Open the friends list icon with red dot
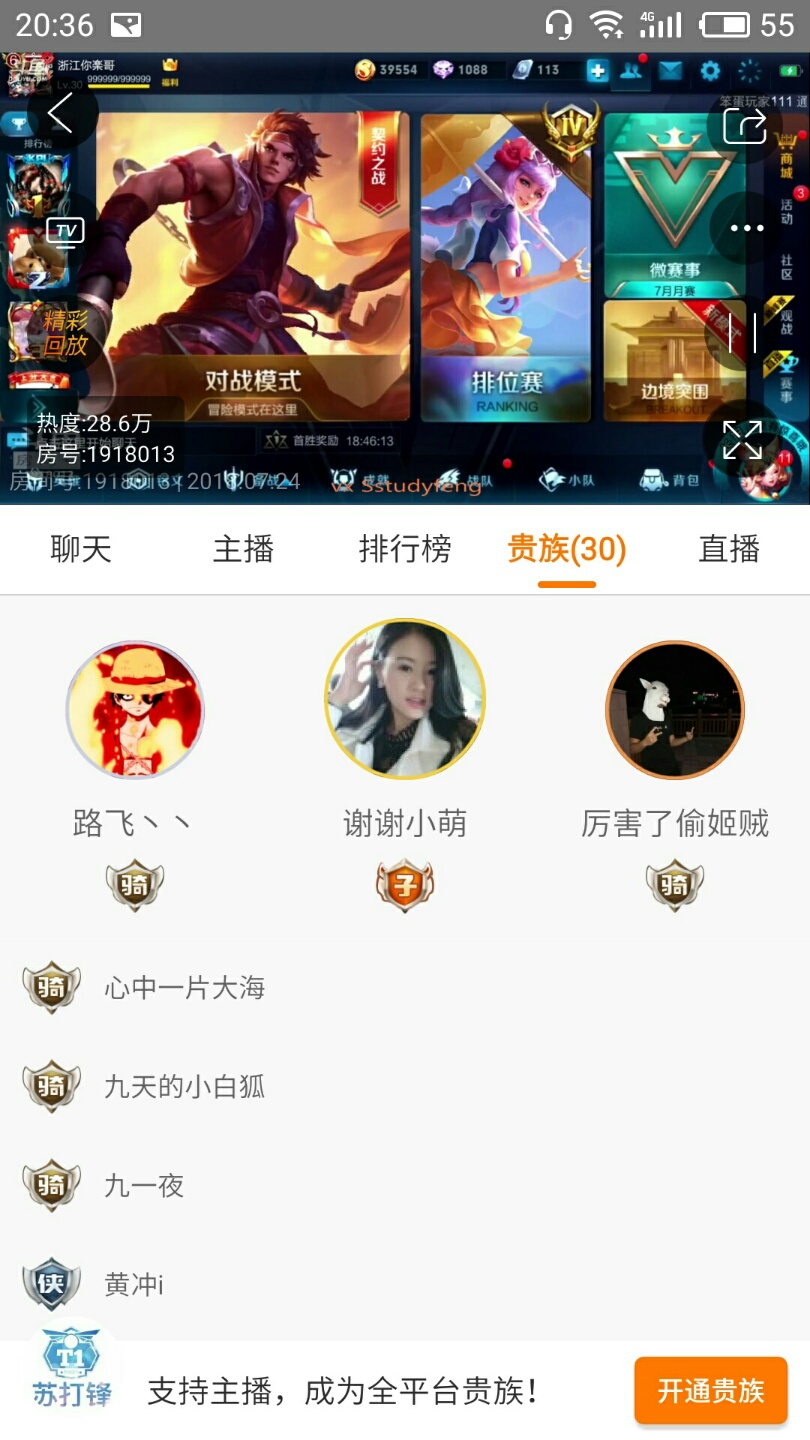Screen dimensions: 810x1440 point(632,72)
